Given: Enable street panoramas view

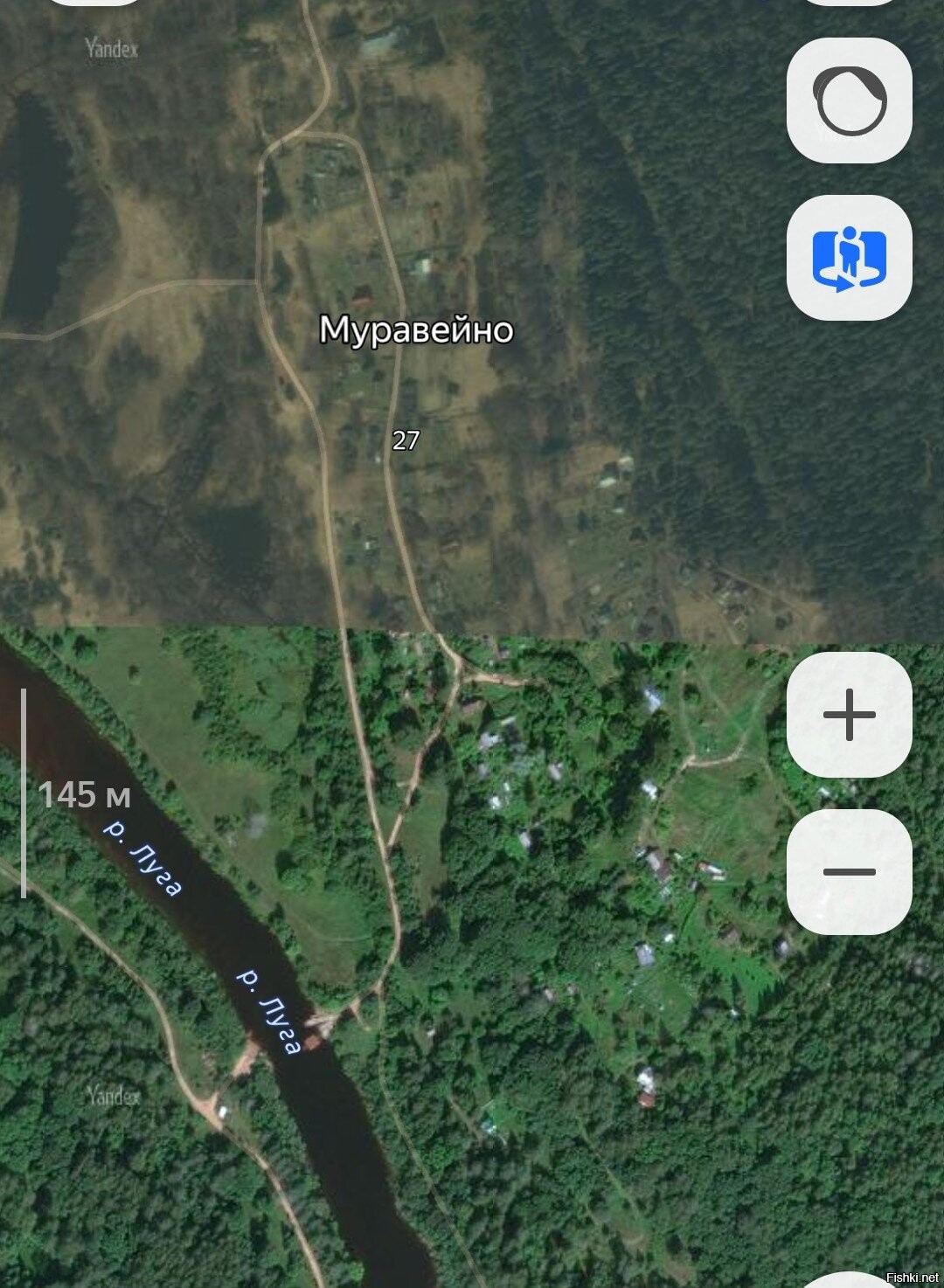Looking at the screenshot, I should [849, 258].
